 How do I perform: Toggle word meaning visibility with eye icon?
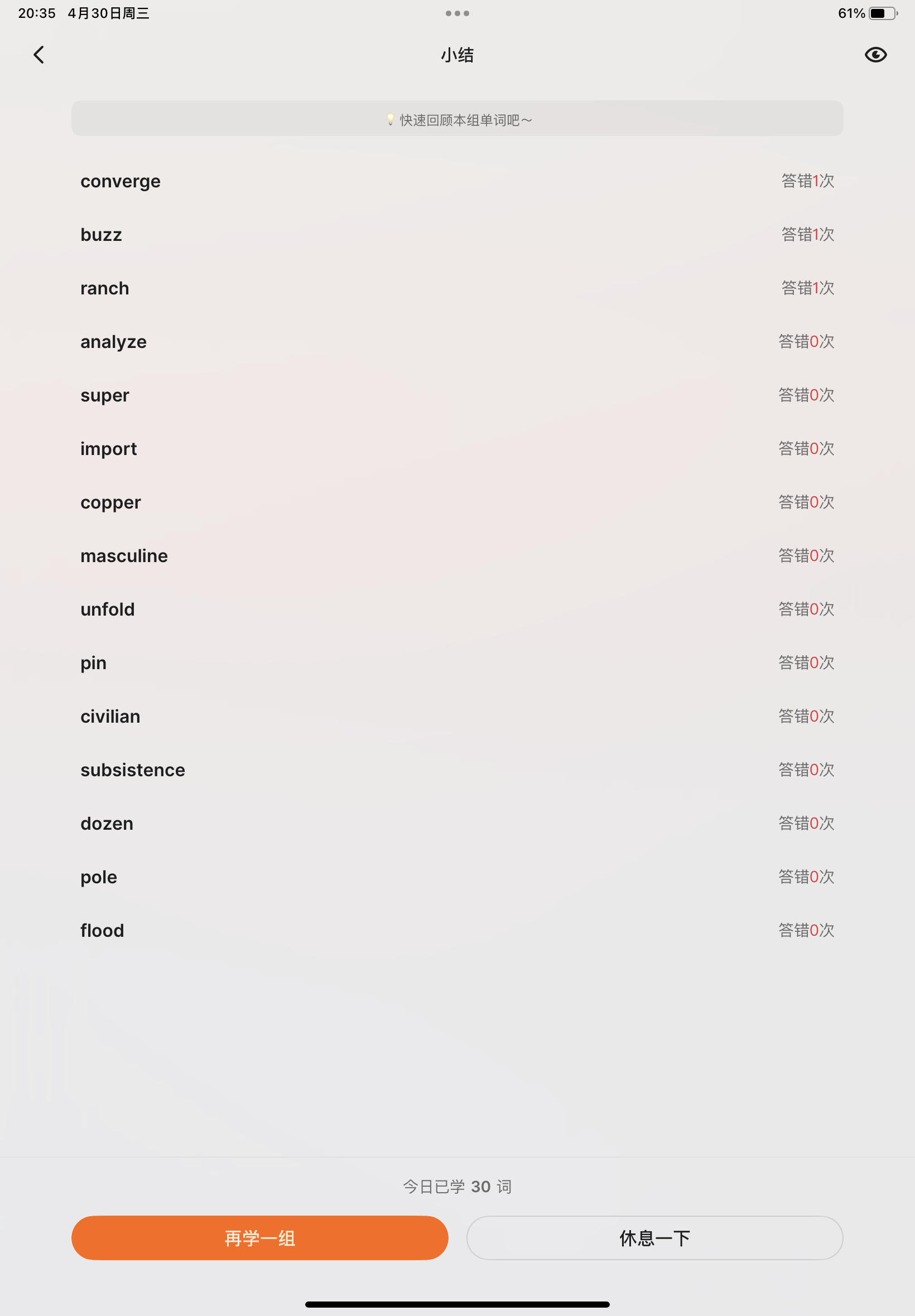click(875, 55)
